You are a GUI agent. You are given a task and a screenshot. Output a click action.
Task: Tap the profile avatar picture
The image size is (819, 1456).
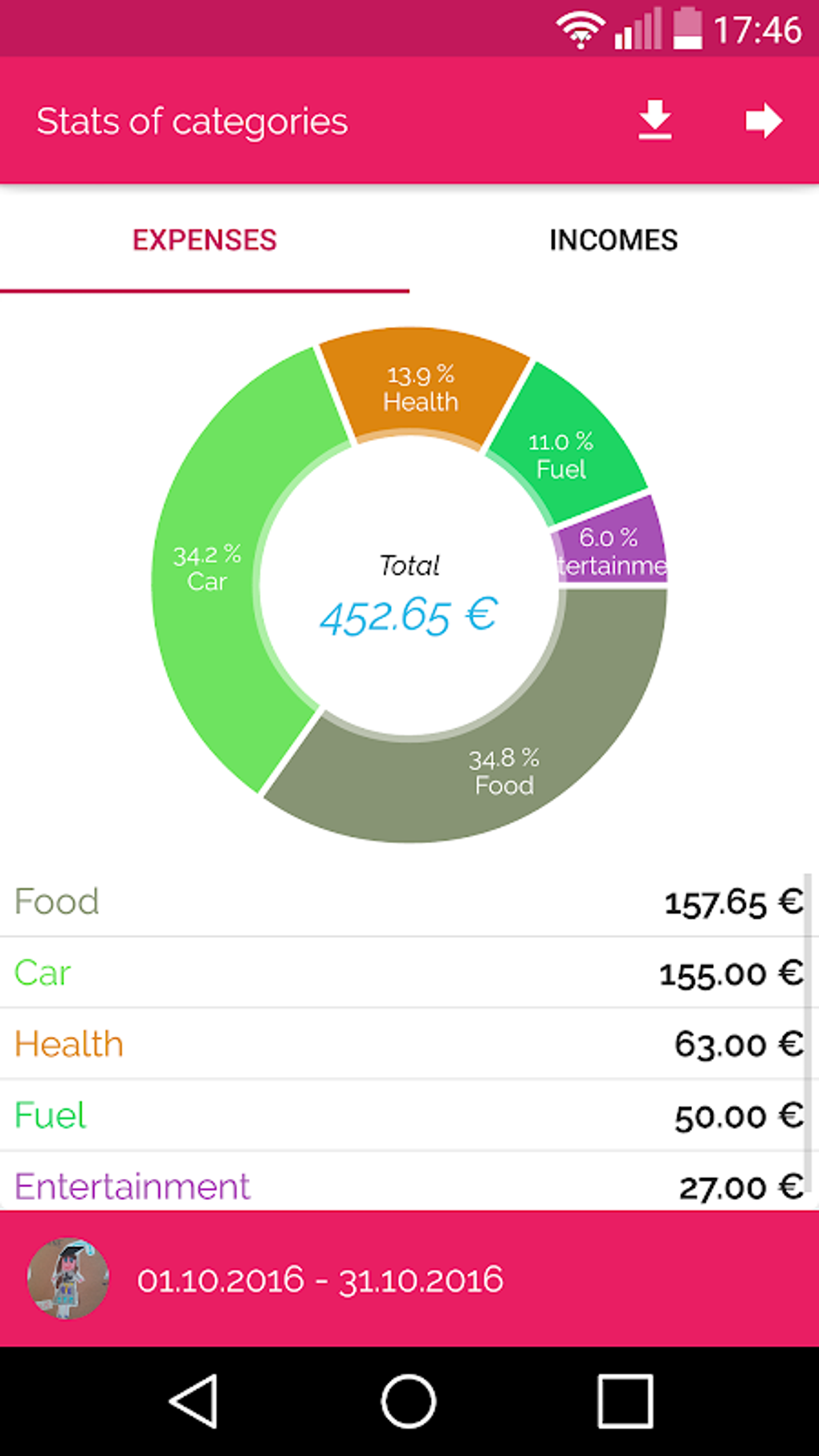tap(68, 1279)
